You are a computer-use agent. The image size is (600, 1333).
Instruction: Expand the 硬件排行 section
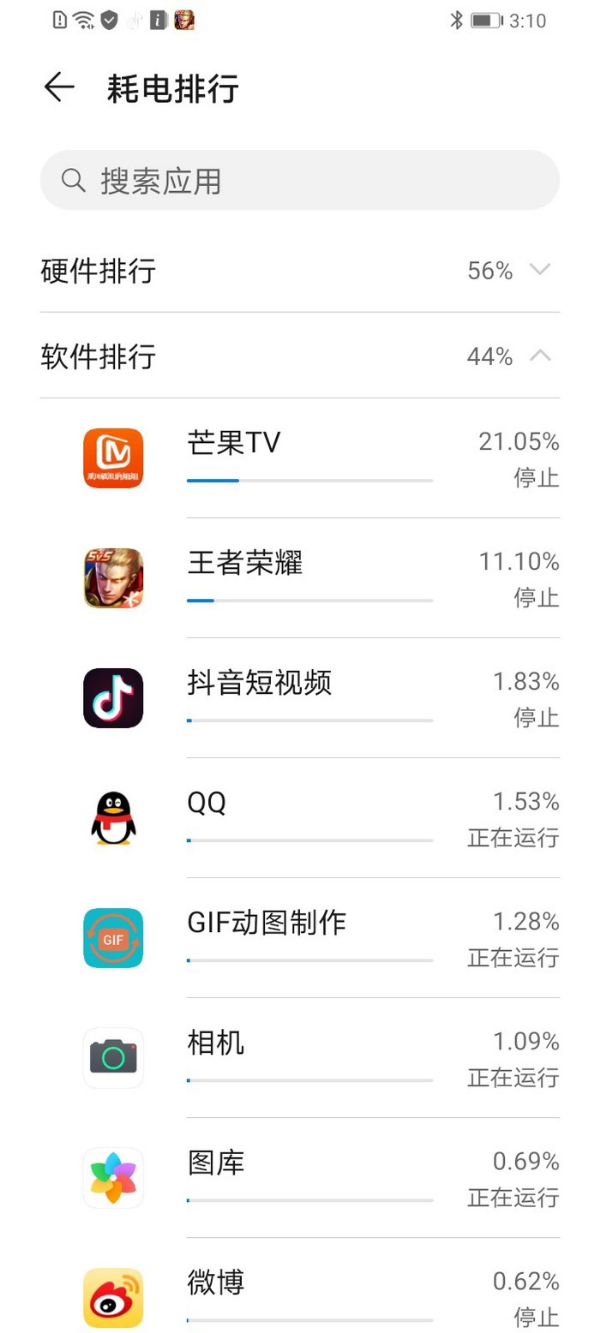pos(300,270)
